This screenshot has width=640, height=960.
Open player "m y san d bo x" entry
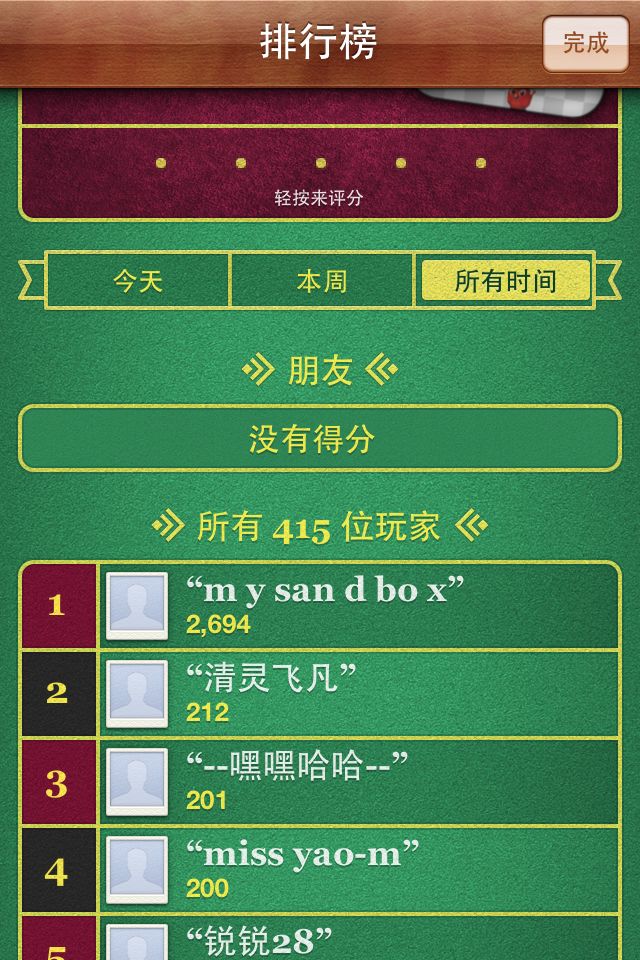(x=358, y=606)
